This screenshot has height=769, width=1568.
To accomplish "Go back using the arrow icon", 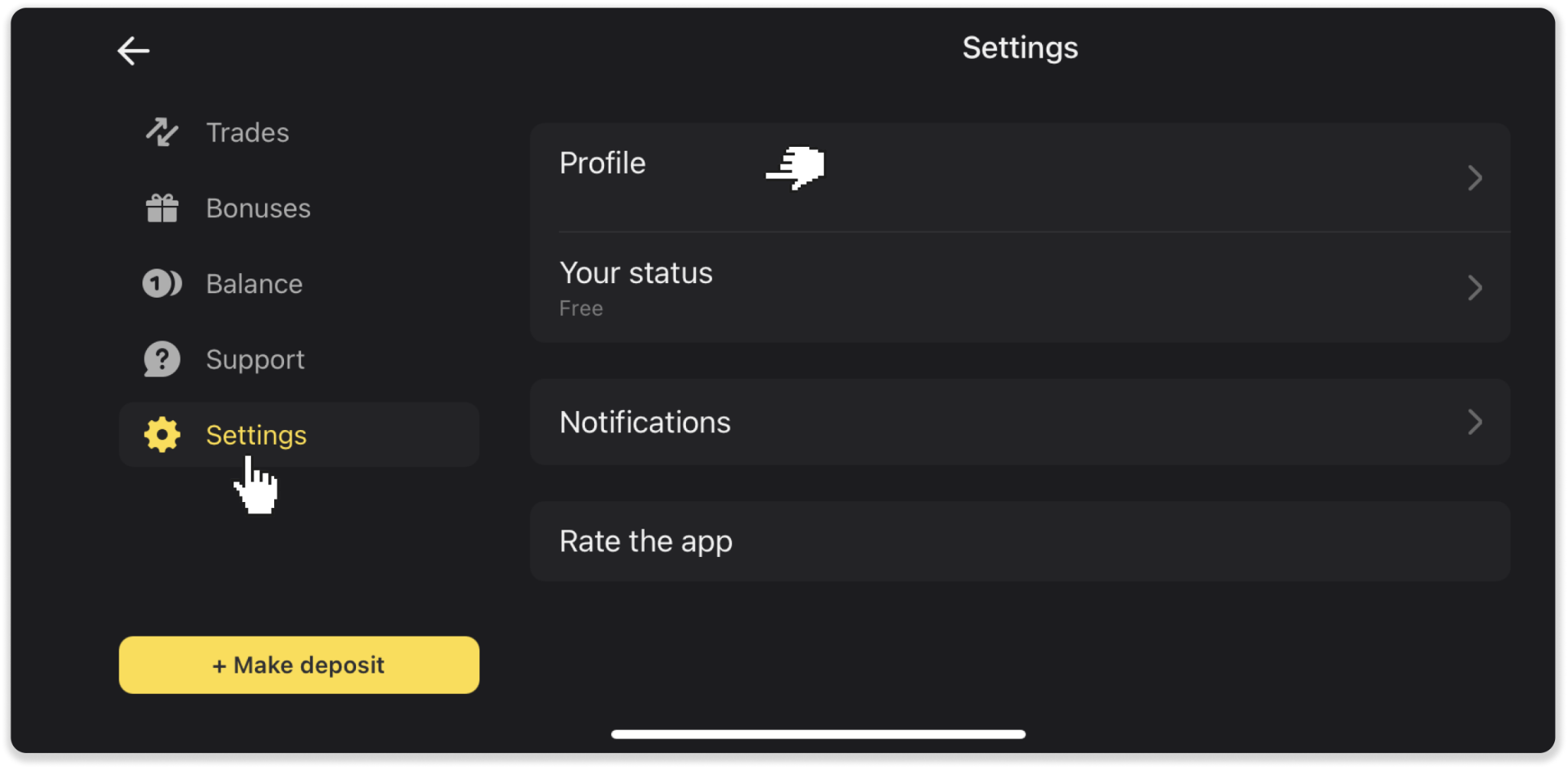I will point(133,51).
